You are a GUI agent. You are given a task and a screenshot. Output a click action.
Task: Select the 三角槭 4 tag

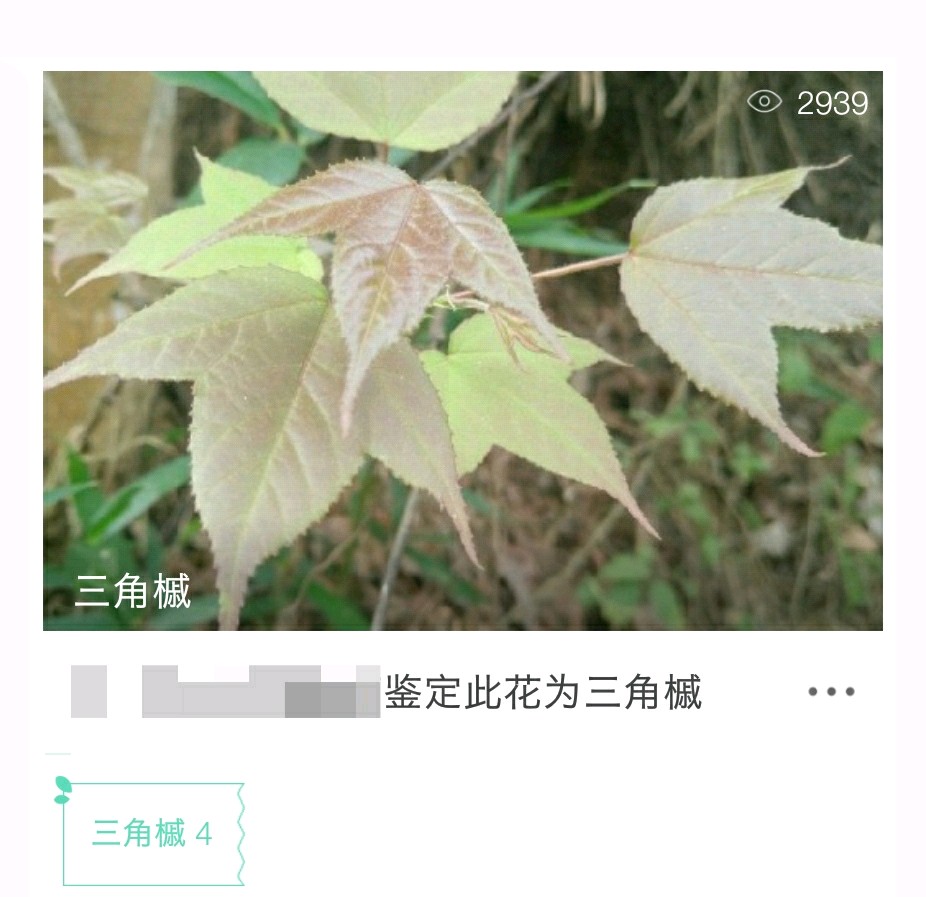153,834
